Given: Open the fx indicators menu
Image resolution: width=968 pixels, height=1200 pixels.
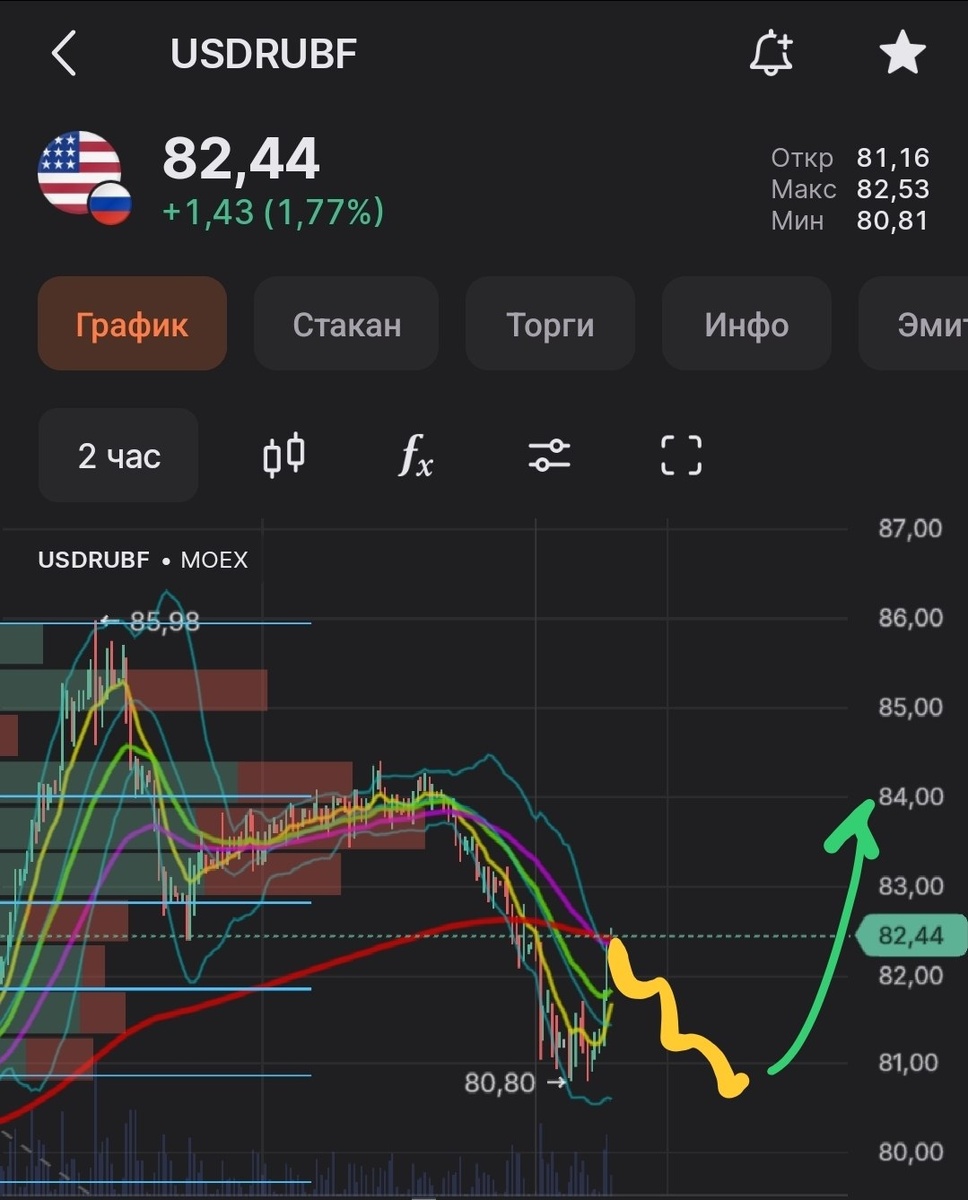Looking at the screenshot, I should pos(416,456).
